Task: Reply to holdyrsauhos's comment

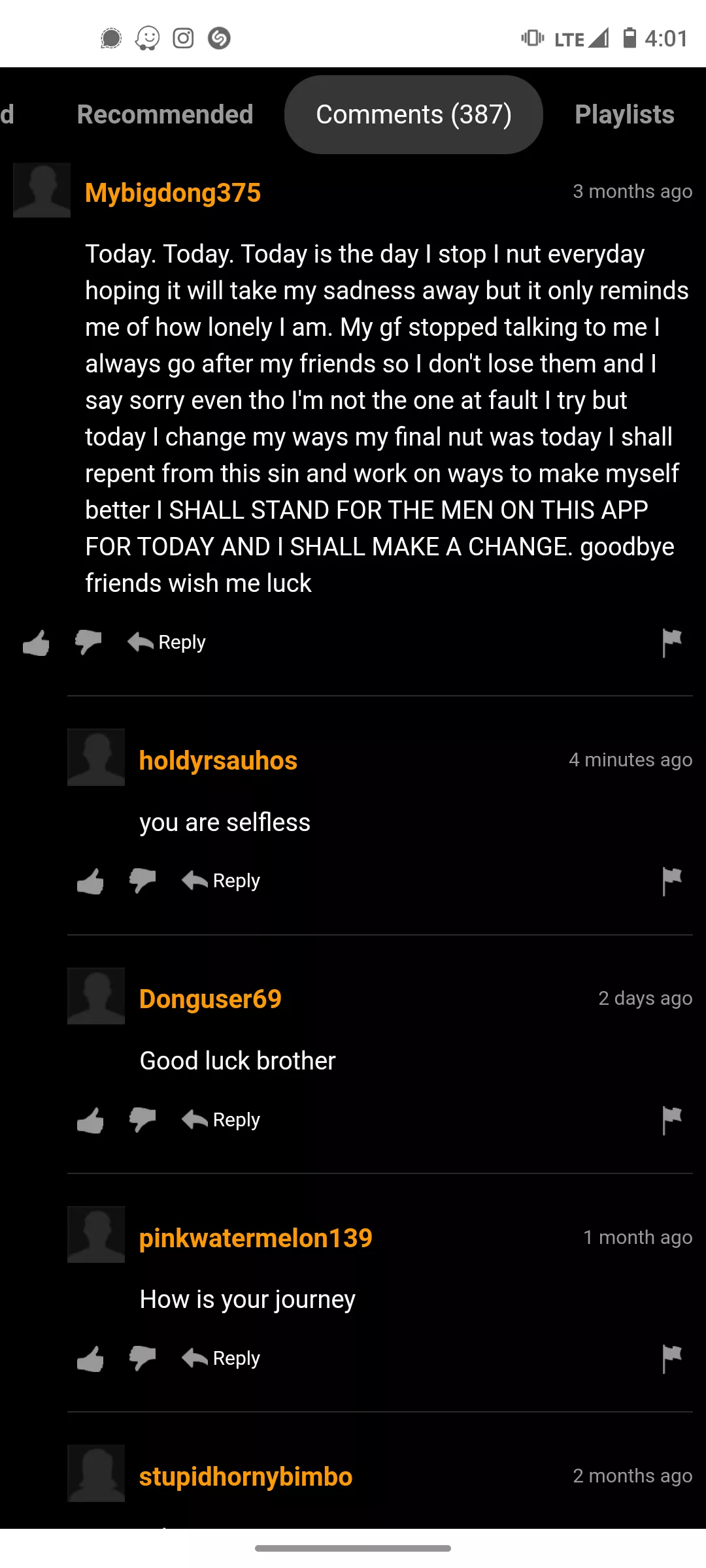Action: [222, 881]
